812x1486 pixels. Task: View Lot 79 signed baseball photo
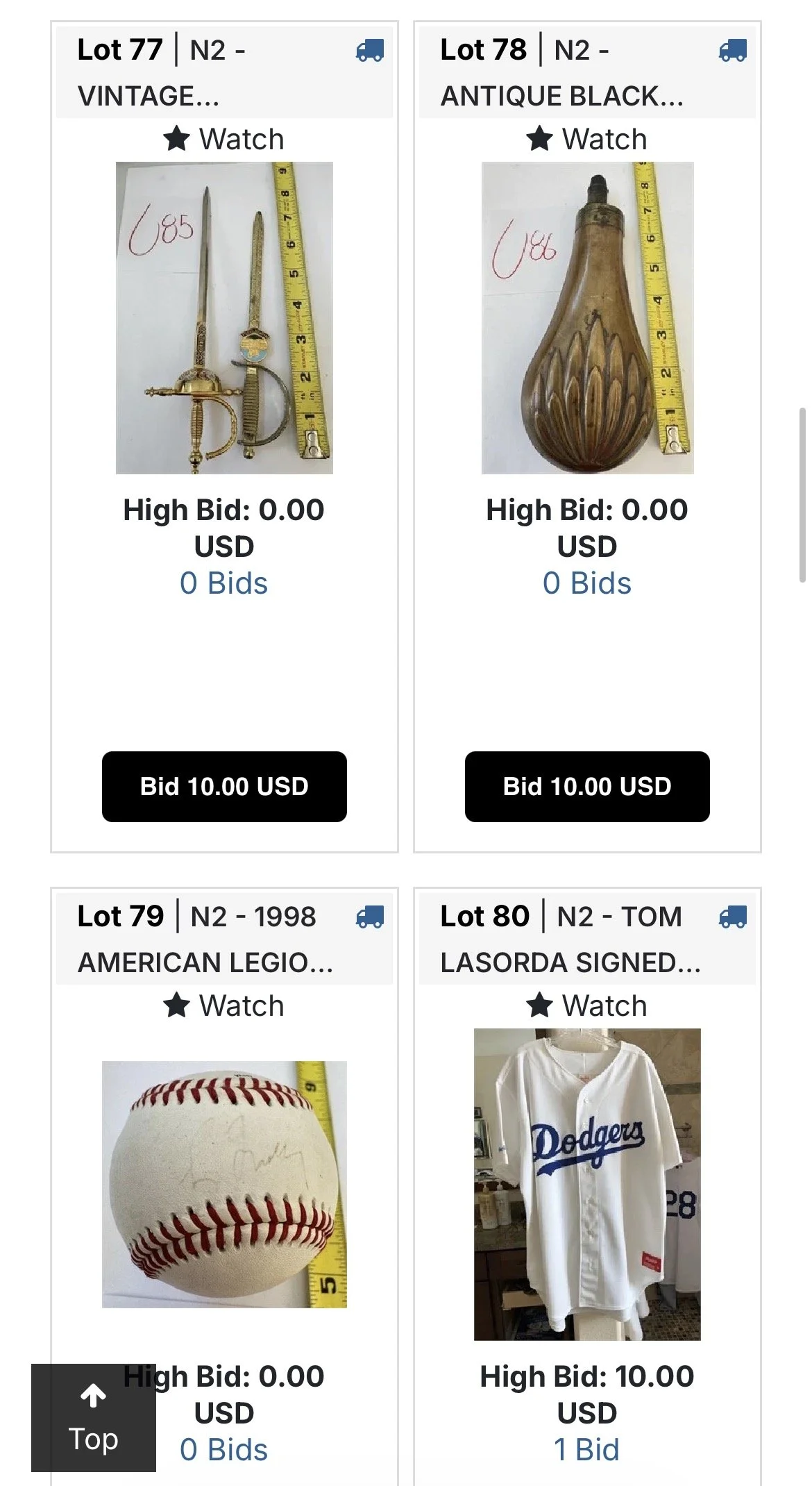(x=224, y=1185)
